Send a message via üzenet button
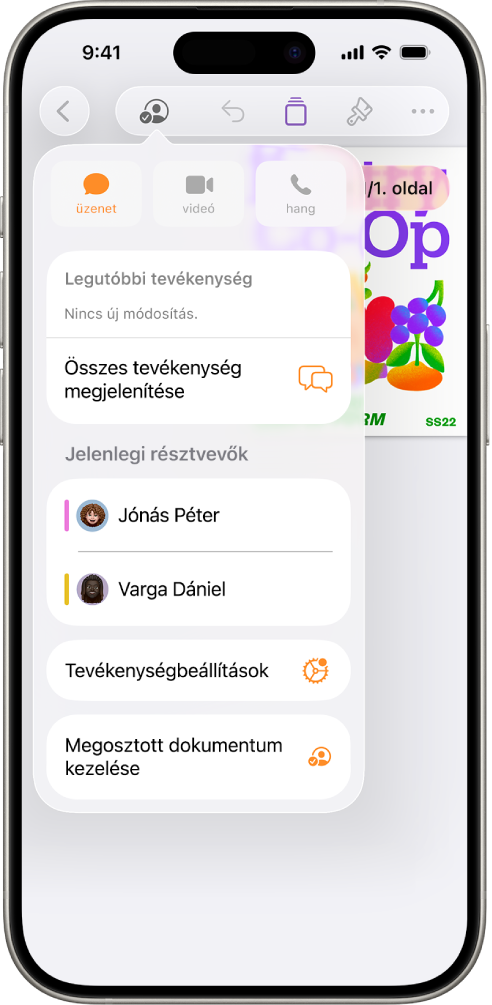This screenshot has height=1005, width=492. coord(96,194)
